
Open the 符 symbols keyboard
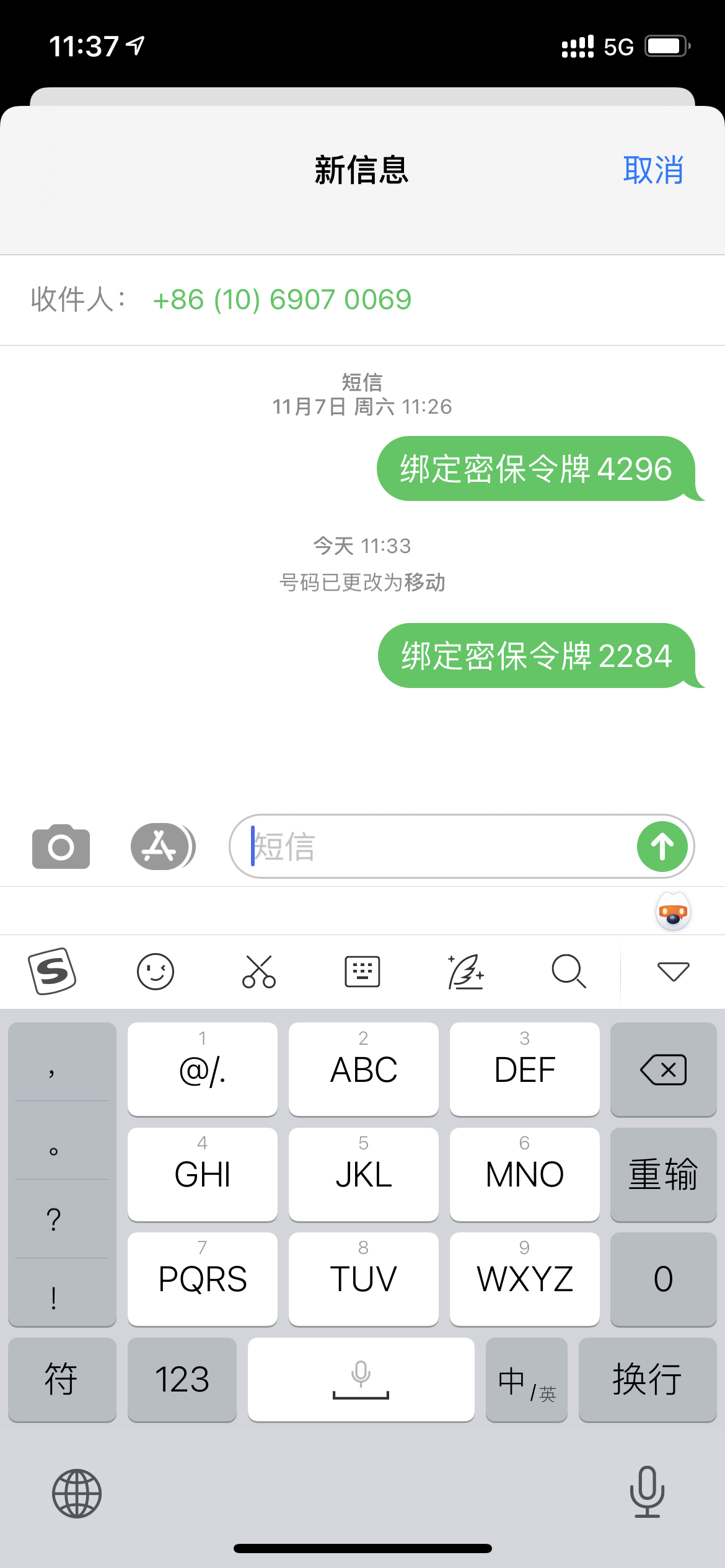click(x=61, y=1380)
